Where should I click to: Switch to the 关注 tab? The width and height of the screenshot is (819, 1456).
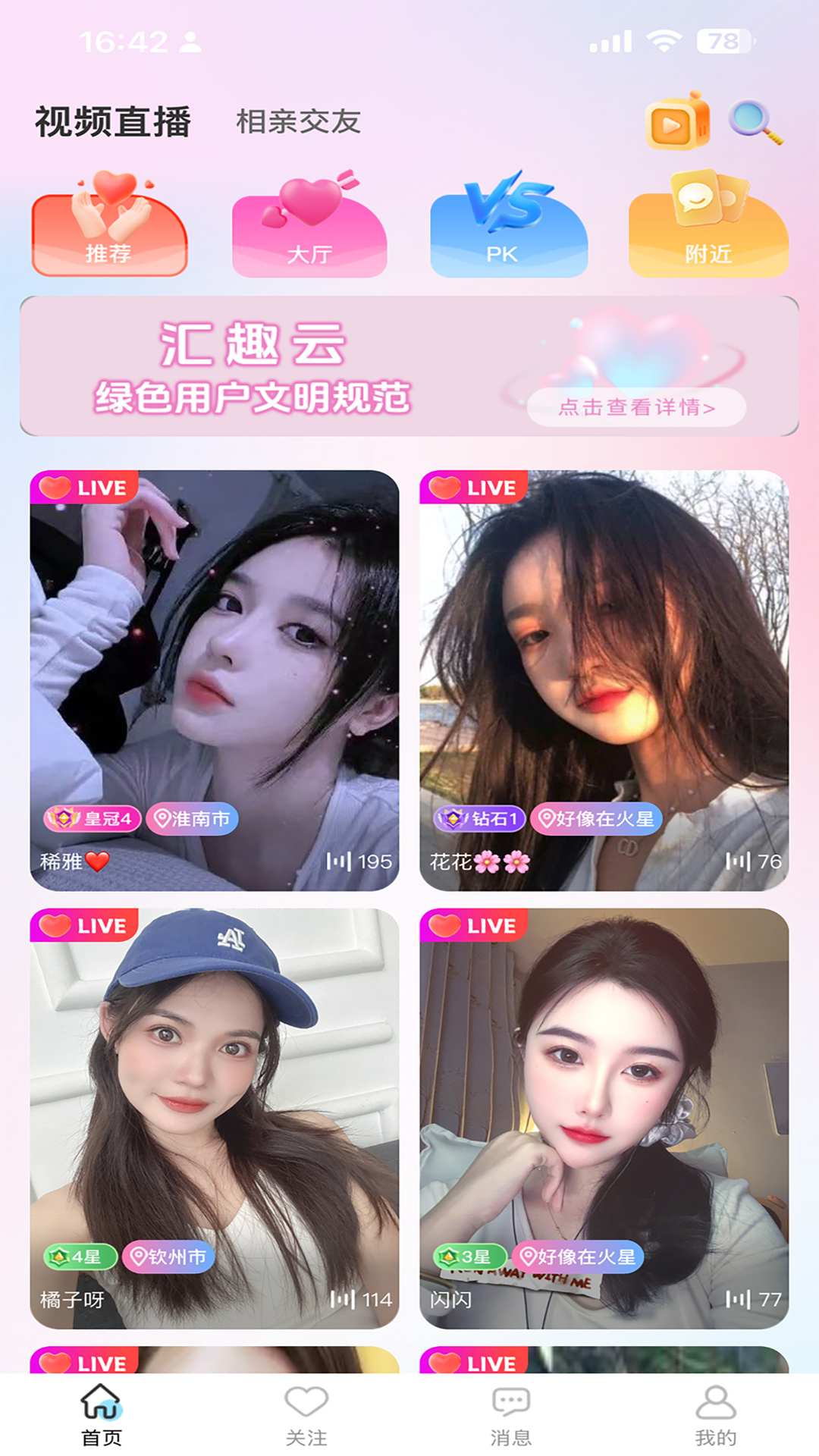click(306, 1415)
